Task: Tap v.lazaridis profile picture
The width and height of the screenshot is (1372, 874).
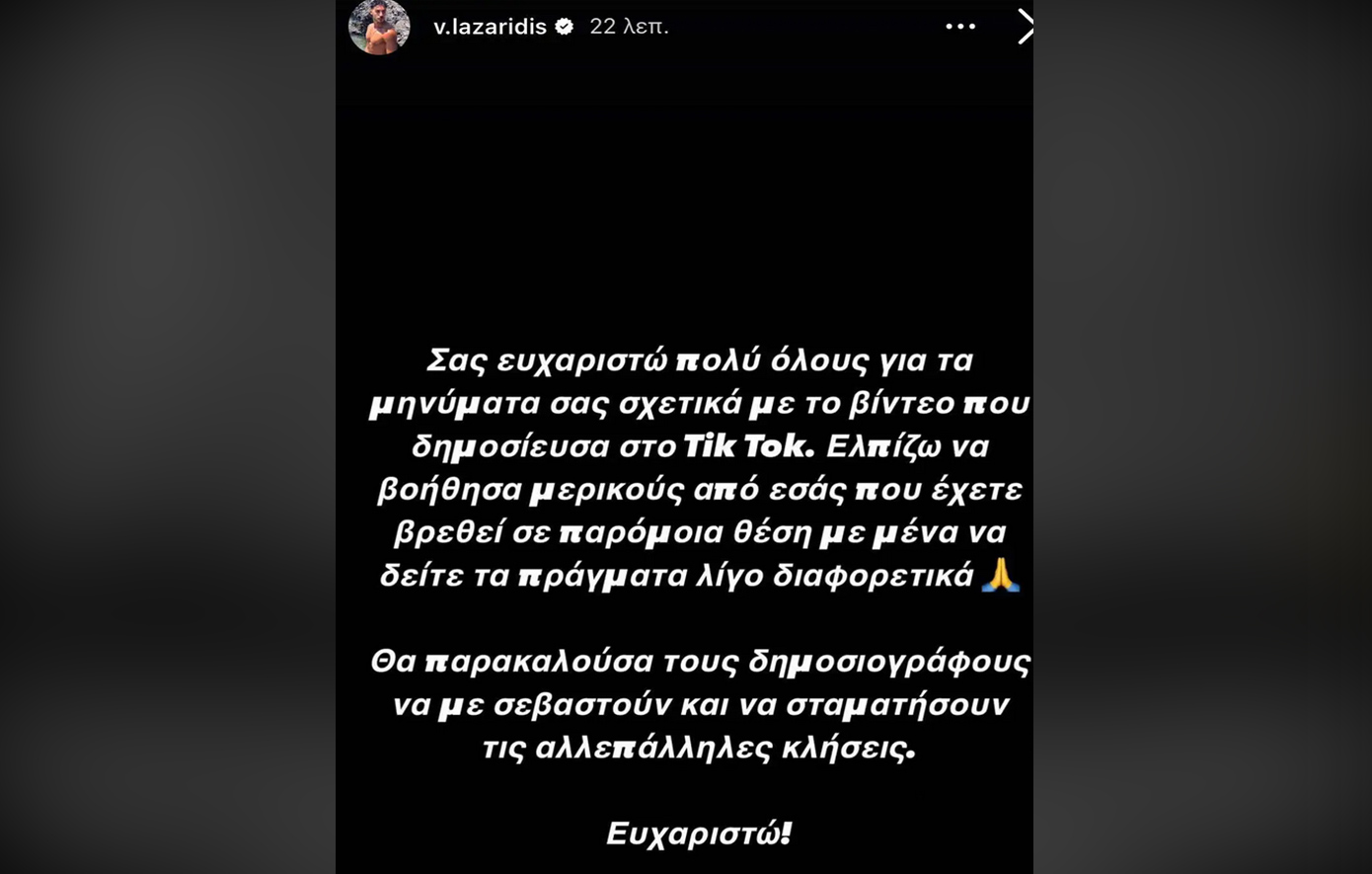Action: coord(379,27)
